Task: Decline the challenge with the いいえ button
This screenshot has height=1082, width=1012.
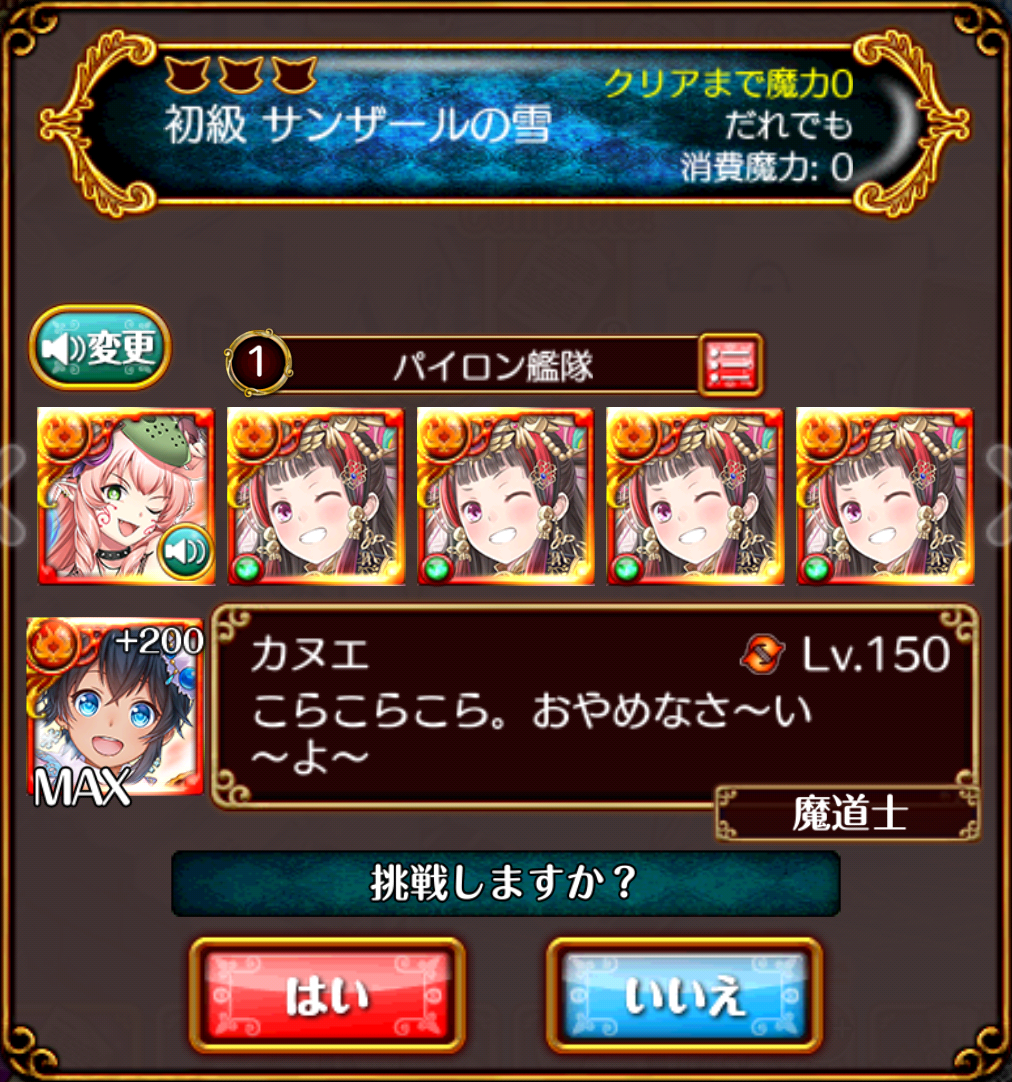Action: (x=685, y=995)
